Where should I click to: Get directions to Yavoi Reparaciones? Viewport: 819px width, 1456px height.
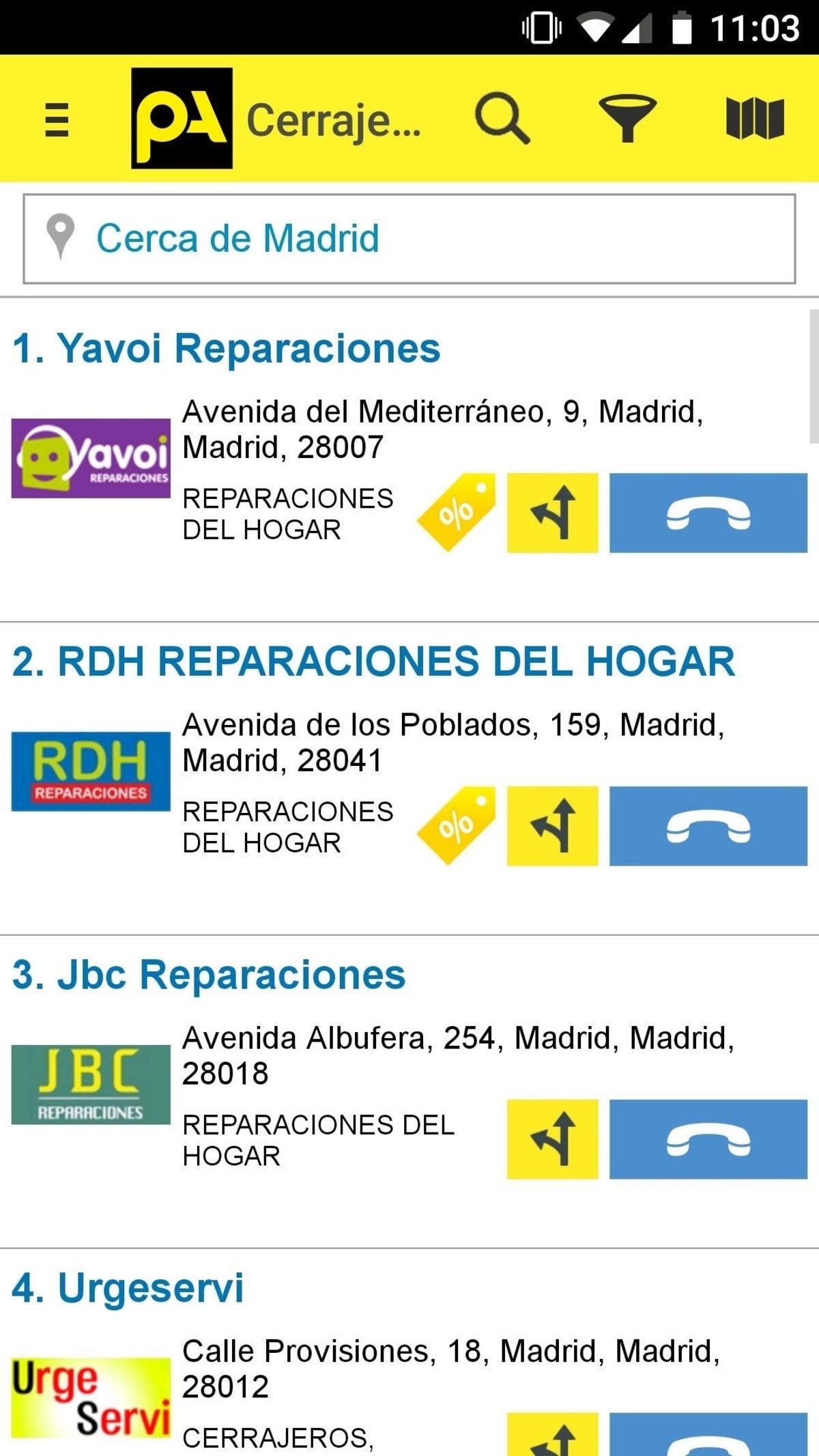[552, 513]
